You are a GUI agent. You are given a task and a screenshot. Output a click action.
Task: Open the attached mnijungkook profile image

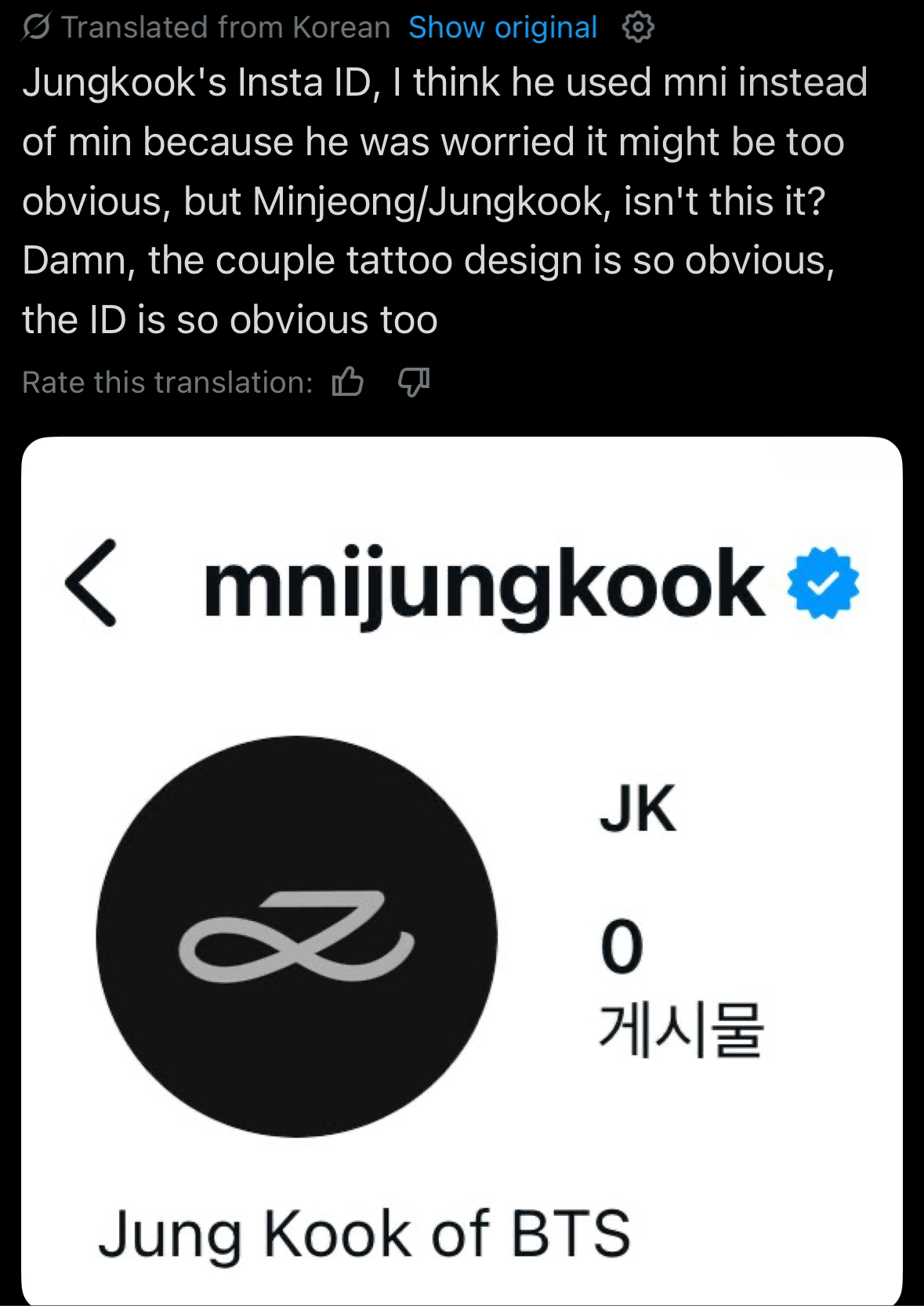coord(462,871)
